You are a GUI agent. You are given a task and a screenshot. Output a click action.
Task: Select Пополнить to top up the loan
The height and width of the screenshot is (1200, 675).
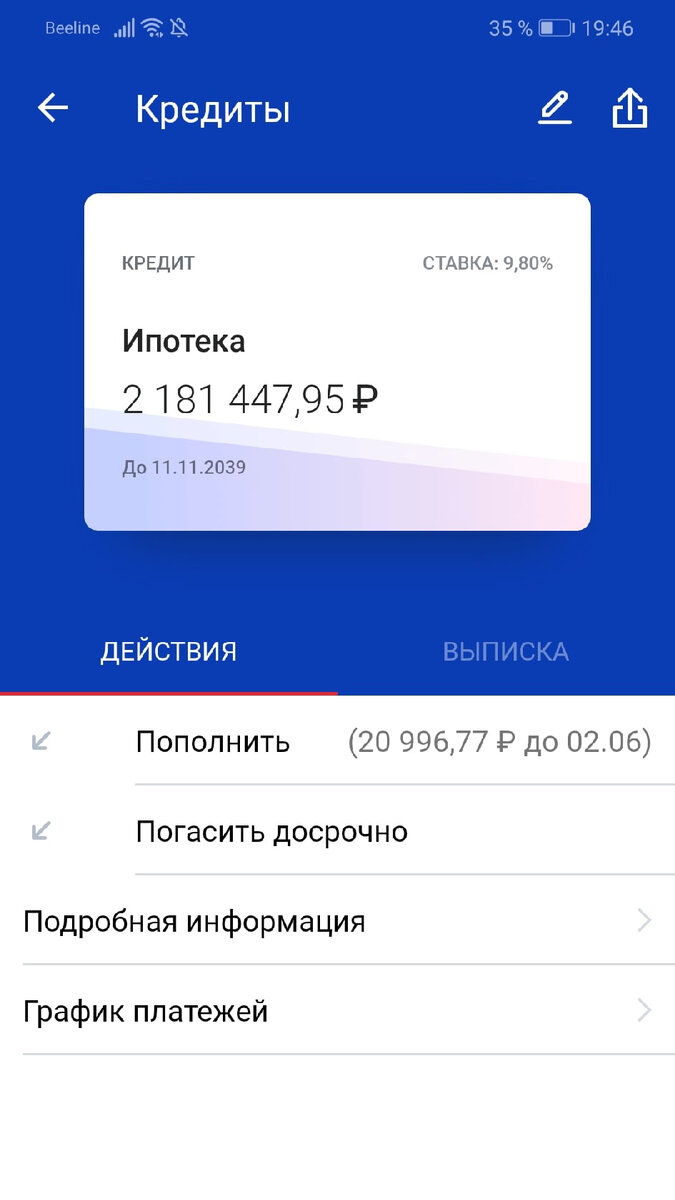[213, 742]
